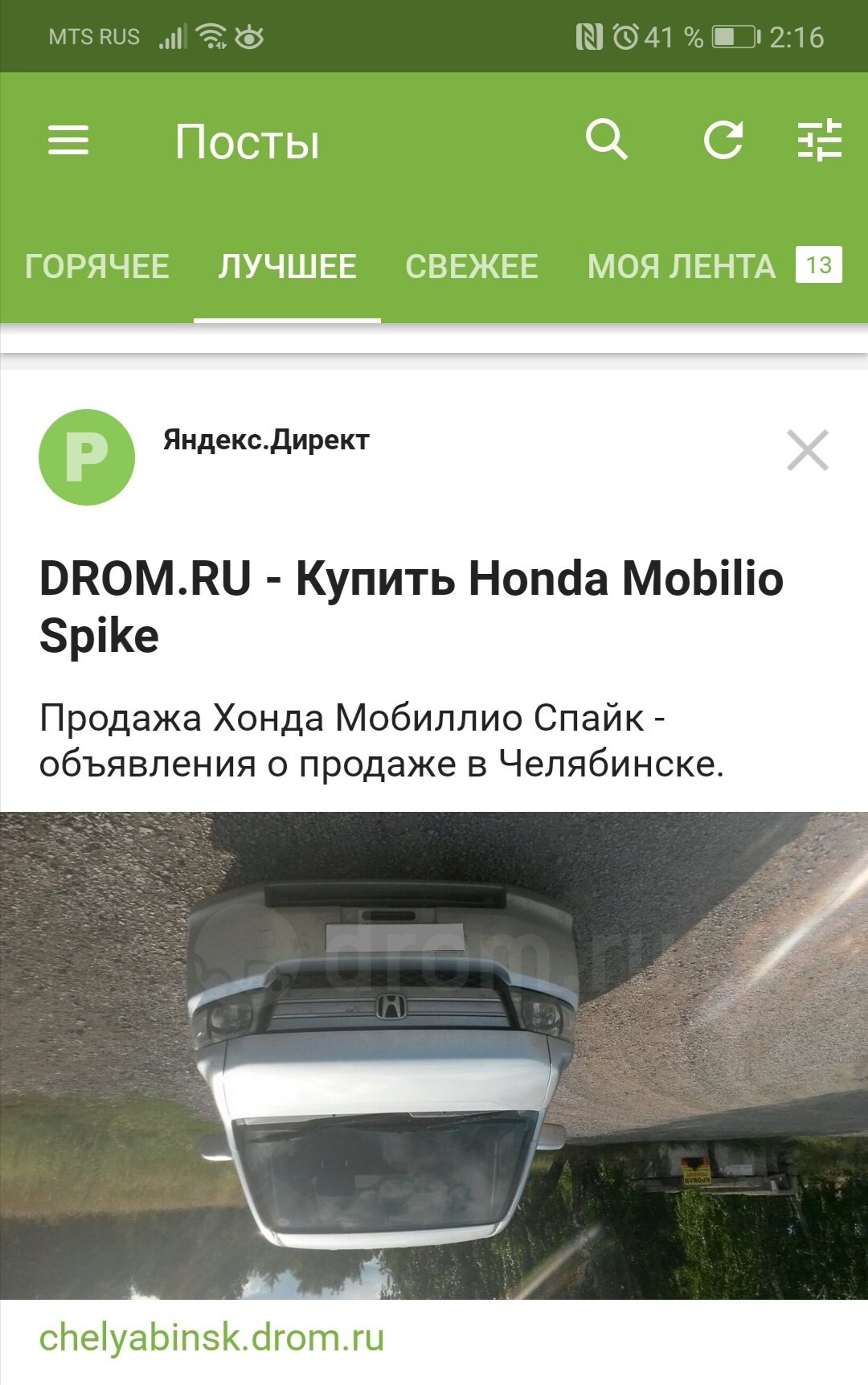Visit the chelyabinsk.drom.ru link
Viewport: 868px width, 1385px height.
(211, 1338)
